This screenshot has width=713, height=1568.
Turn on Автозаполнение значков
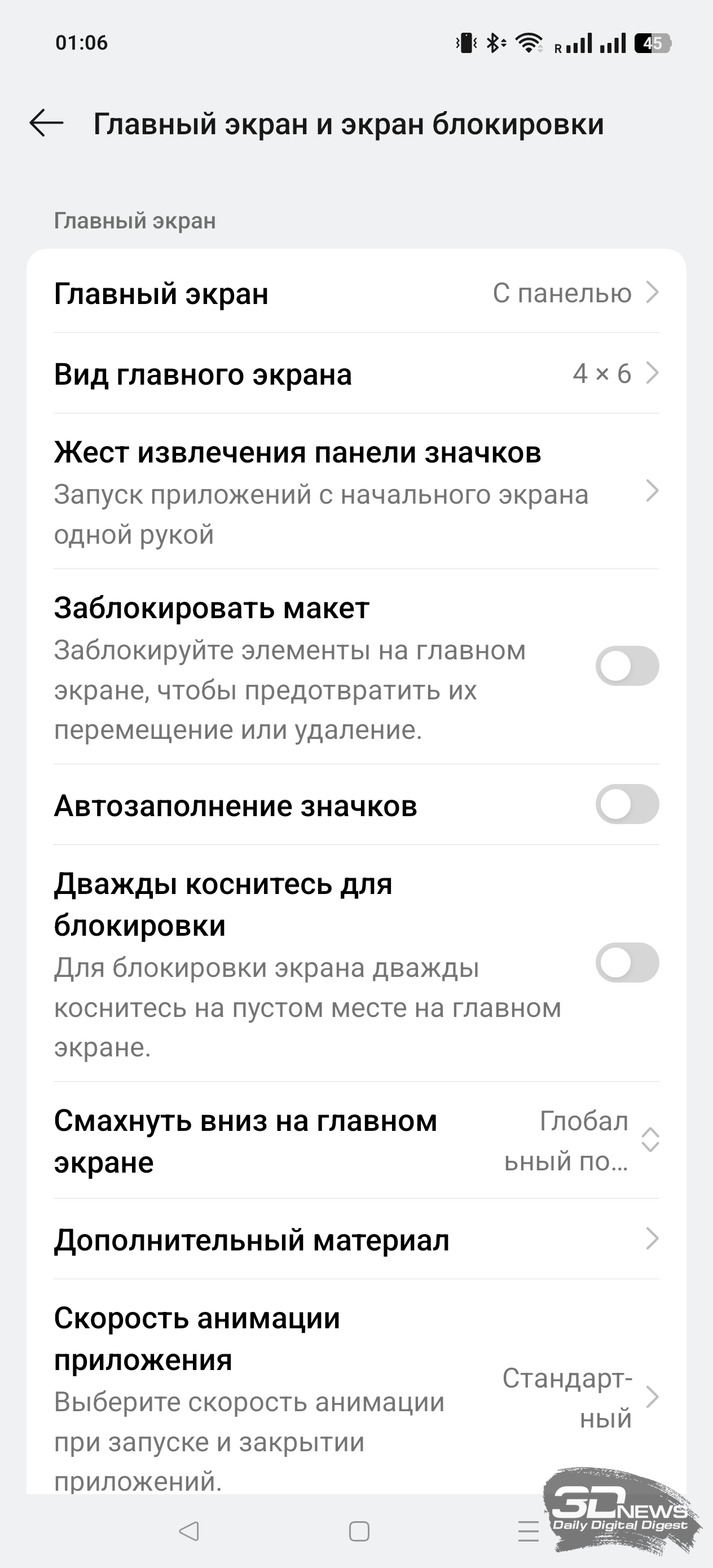(627, 804)
